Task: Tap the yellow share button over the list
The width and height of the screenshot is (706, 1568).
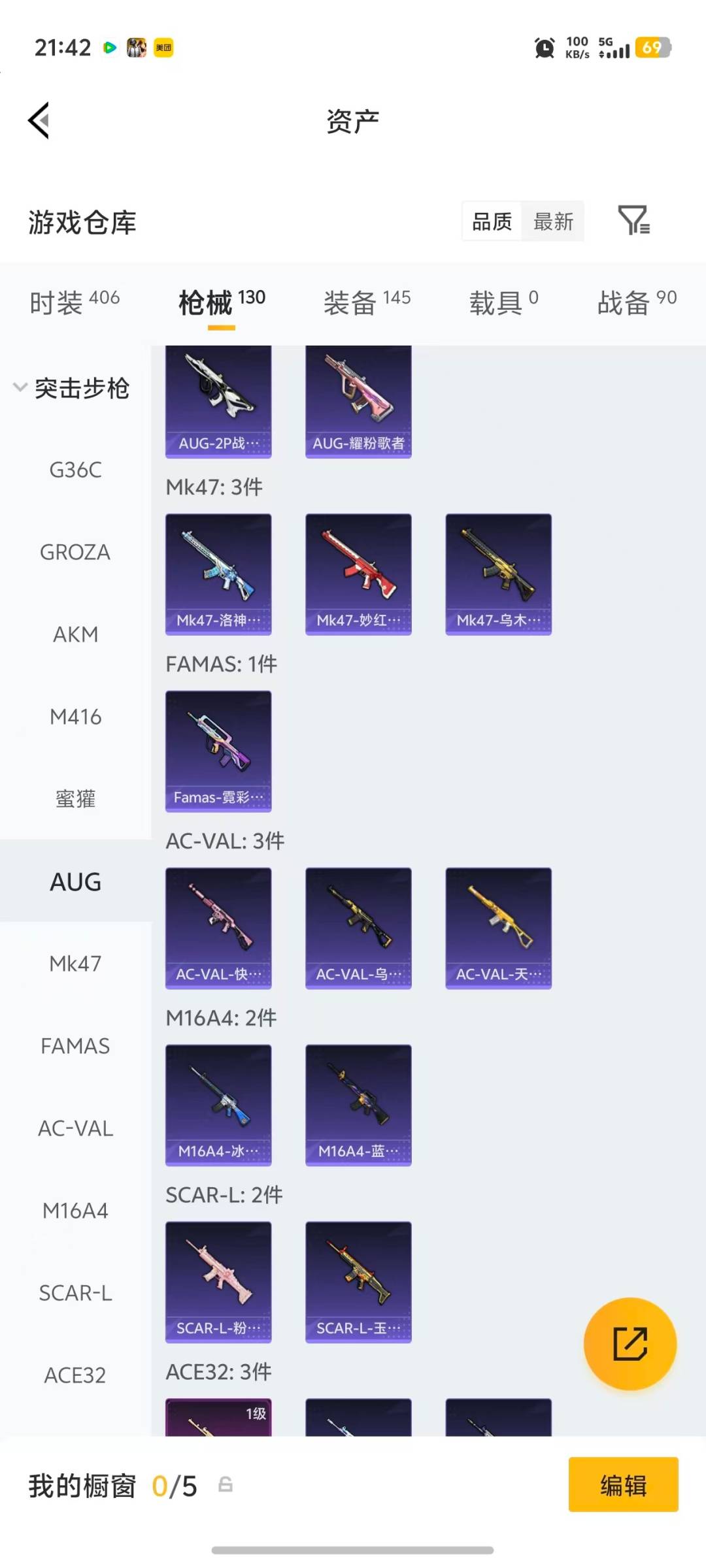Action: (630, 1343)
